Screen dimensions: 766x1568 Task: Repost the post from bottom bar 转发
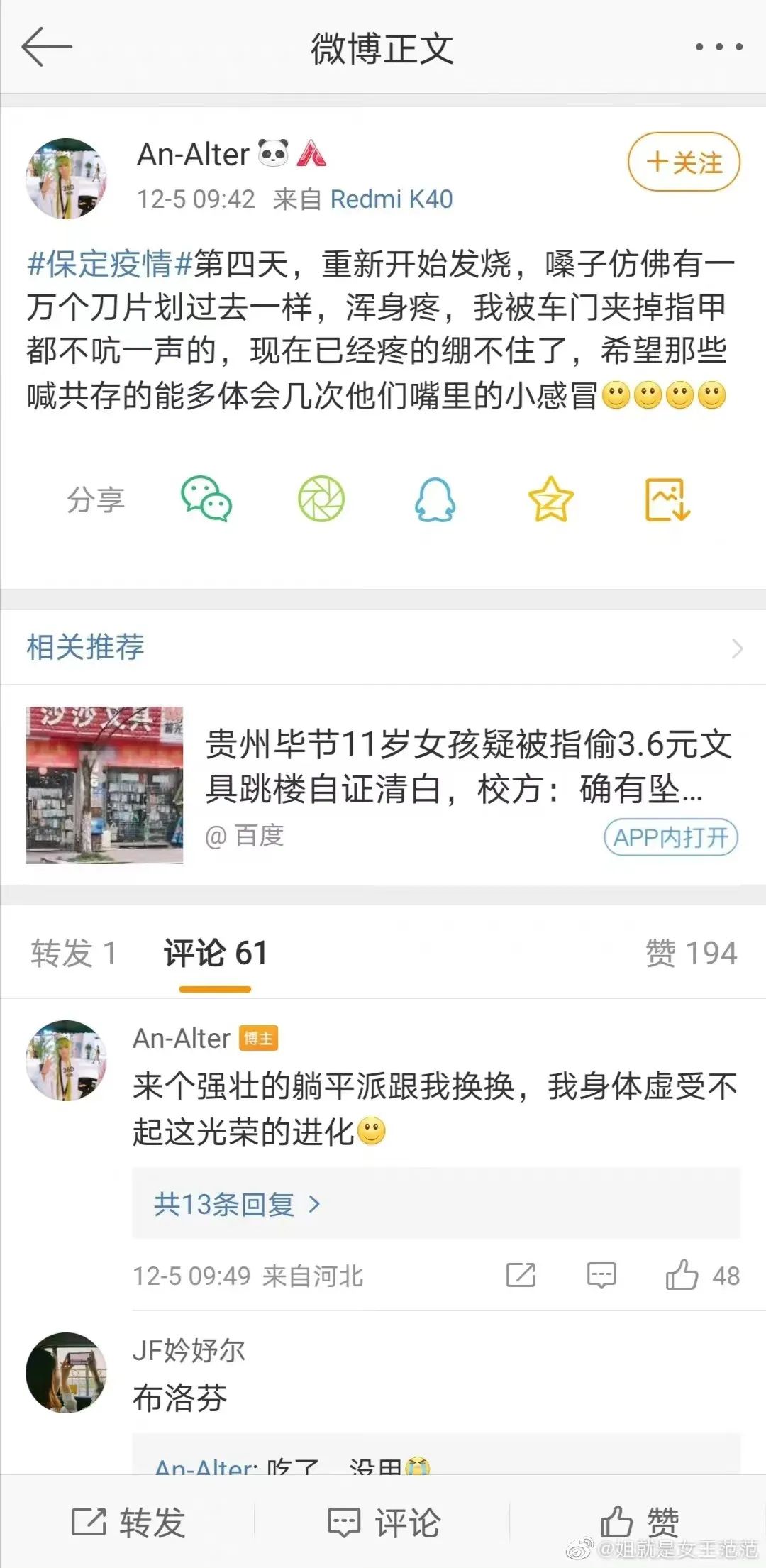click(129, 1522)
